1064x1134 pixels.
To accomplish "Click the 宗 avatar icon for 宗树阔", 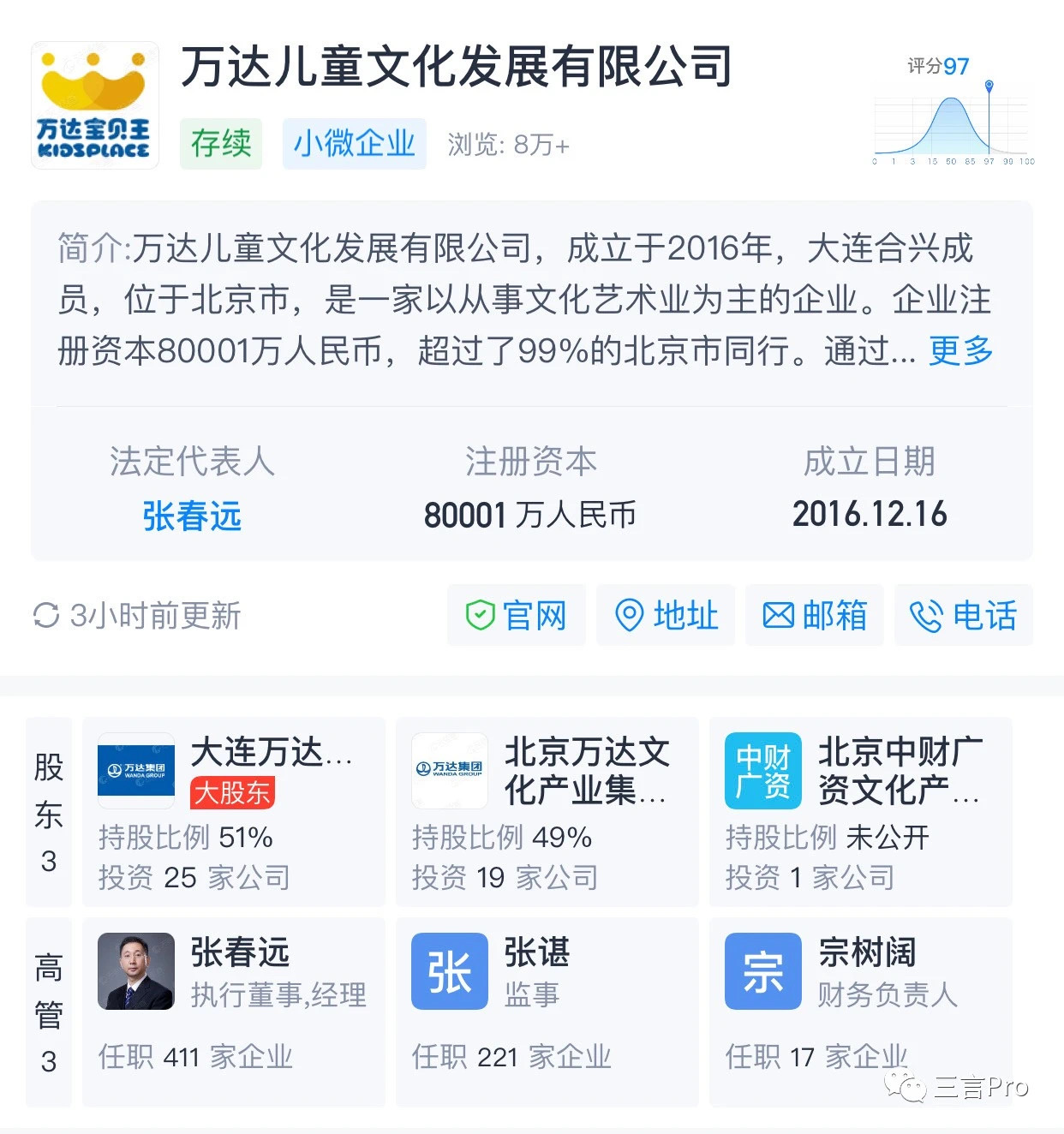I will tap(762, 970).
